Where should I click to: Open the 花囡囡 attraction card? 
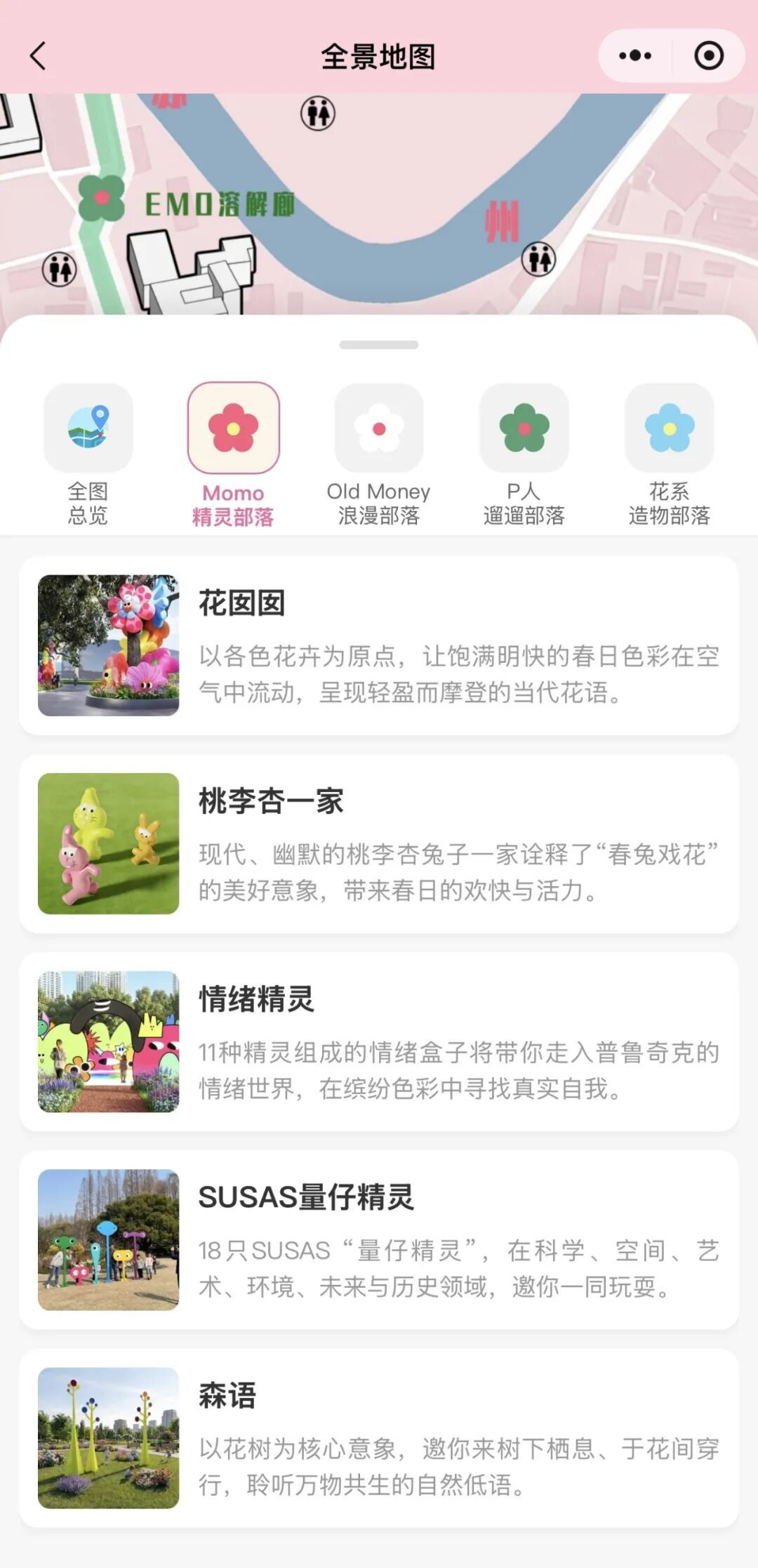(x=379, y=645)
